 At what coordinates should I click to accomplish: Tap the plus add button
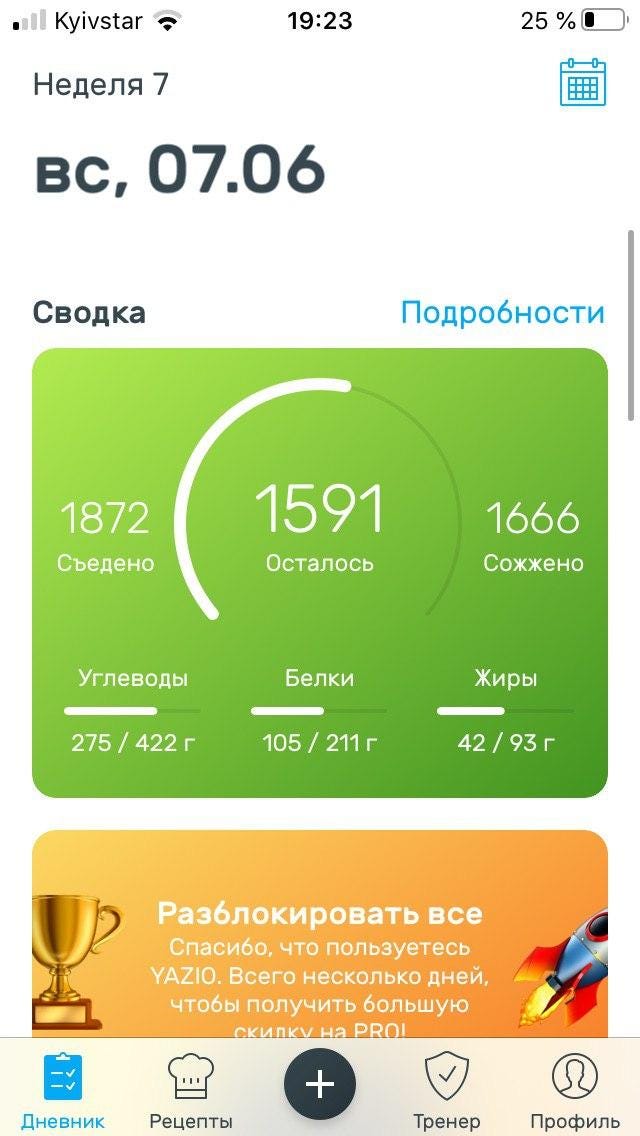[x=320, y=1084]
